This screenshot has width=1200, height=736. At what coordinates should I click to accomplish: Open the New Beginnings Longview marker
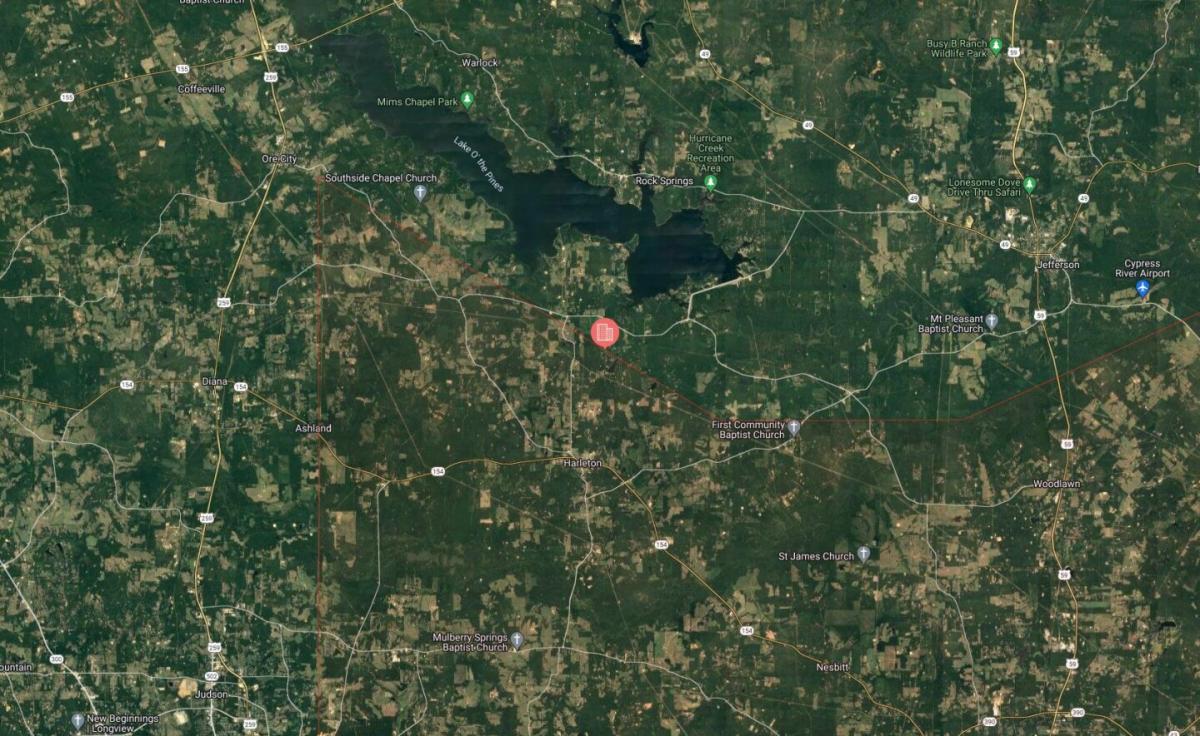click(x=78, y=720)
